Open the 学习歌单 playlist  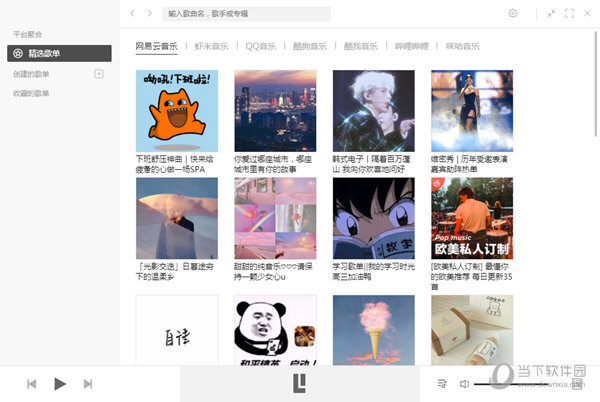[373, 218]
